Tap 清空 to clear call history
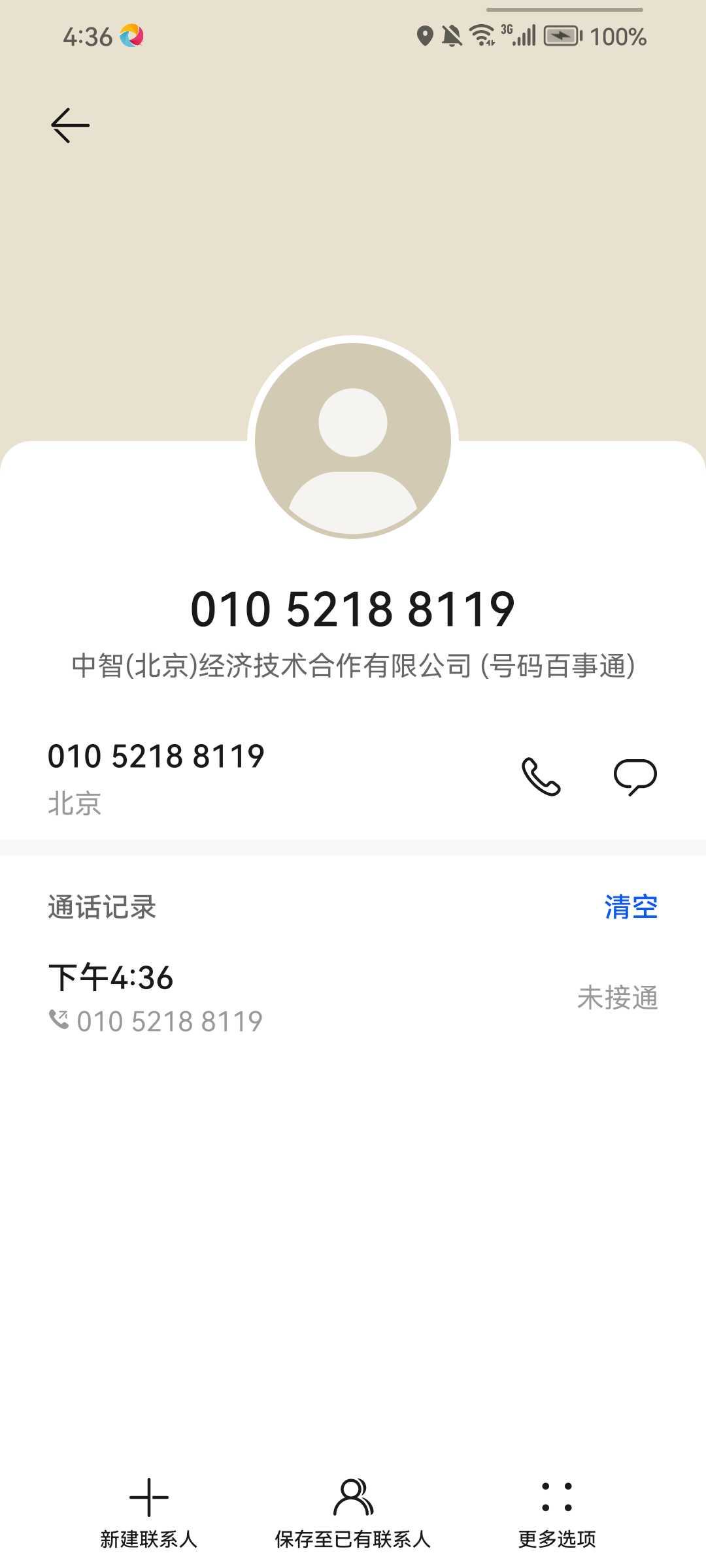Viewport: 706px width, 1568px height. (x=630, y=907)
